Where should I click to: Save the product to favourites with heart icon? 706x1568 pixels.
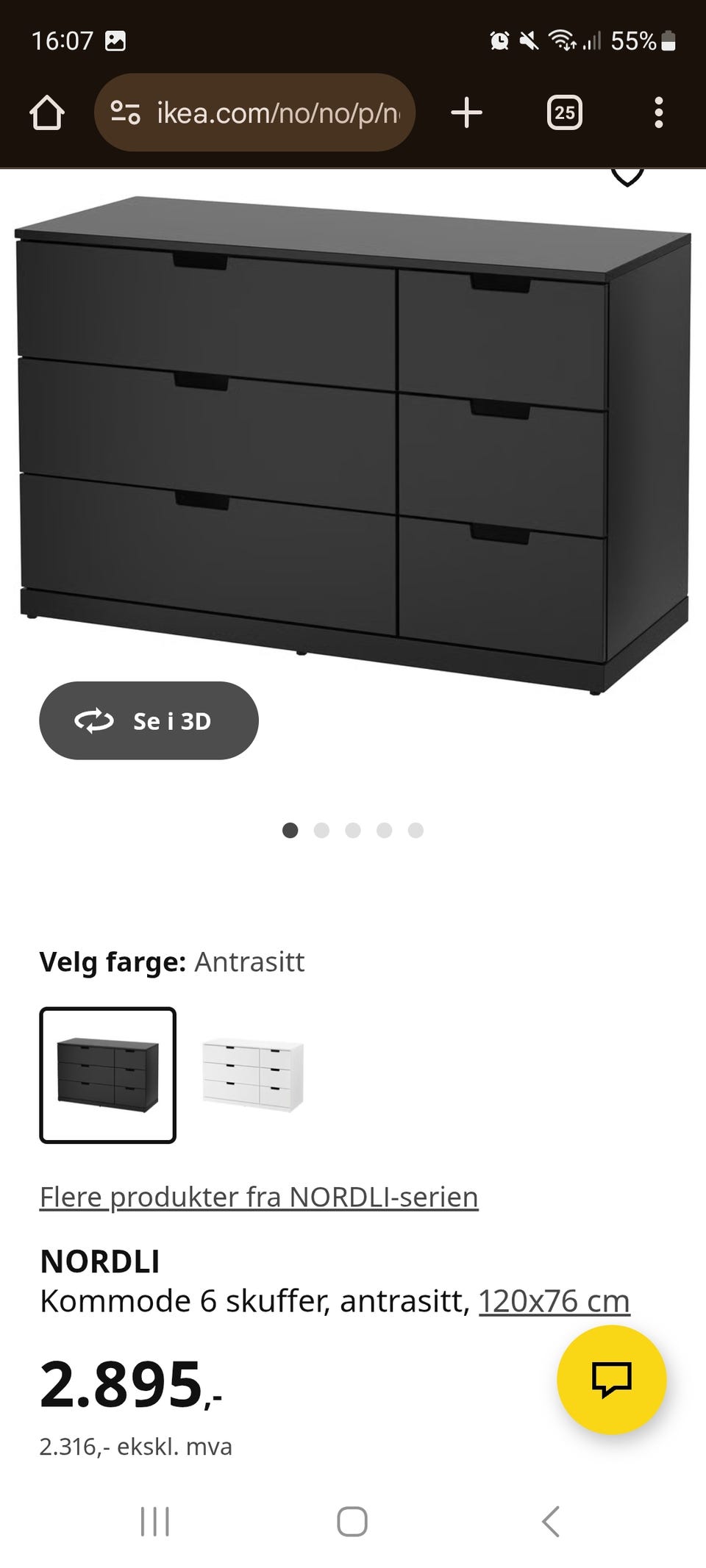click(627, 175)
